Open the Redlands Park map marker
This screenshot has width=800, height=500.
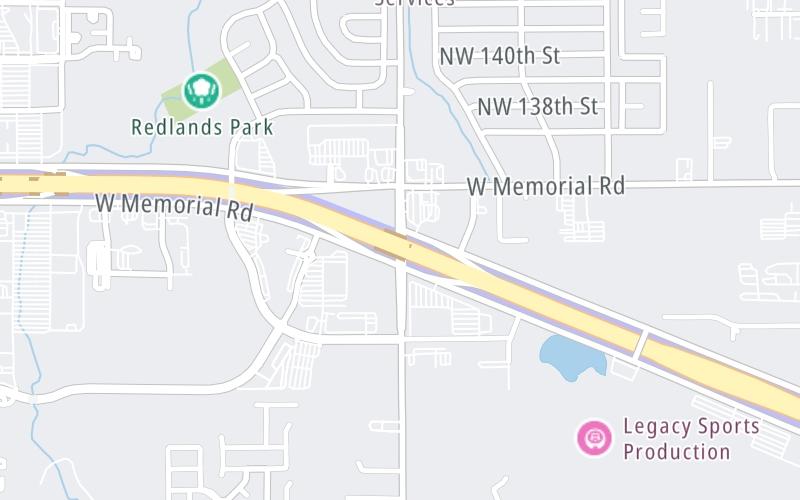[201, 92]
